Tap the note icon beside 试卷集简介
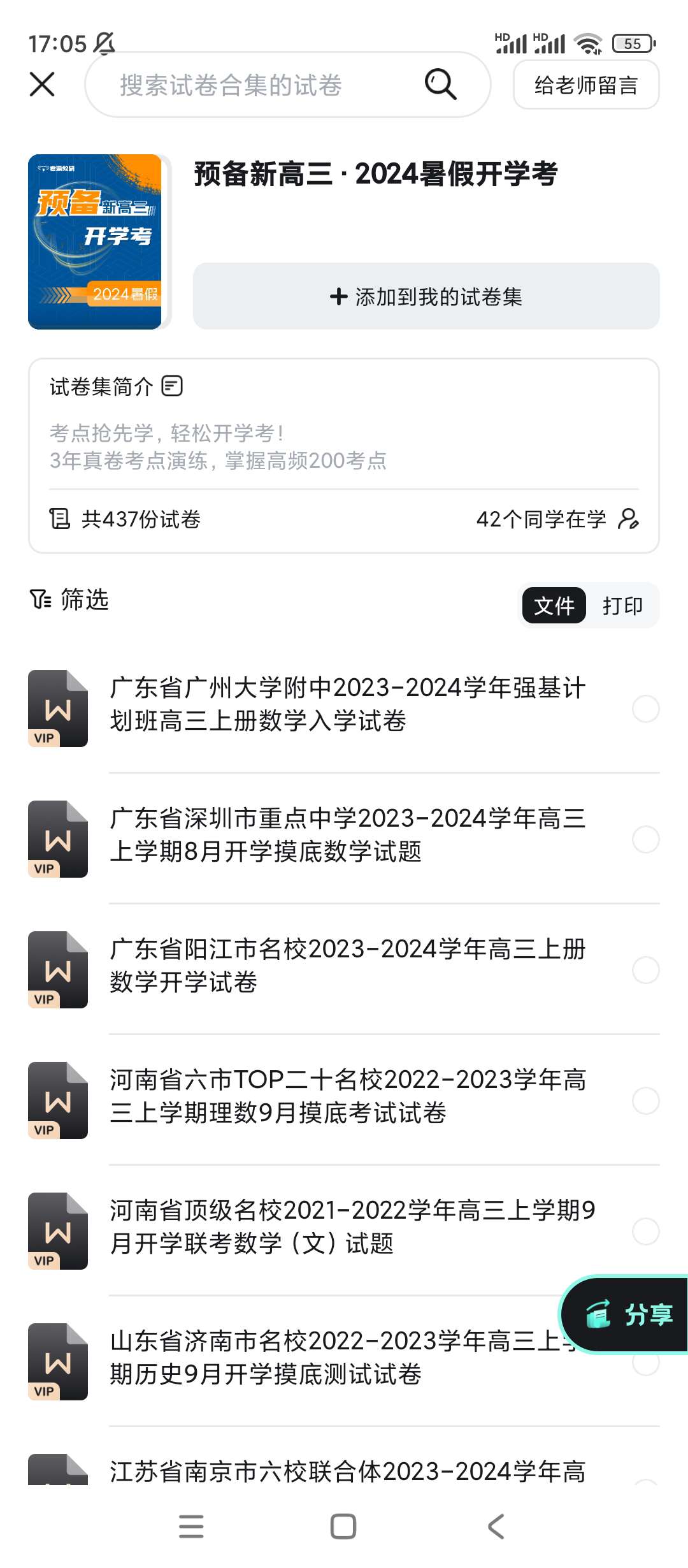The width and height of the screenshot is (688, 1568). [172, 386]
